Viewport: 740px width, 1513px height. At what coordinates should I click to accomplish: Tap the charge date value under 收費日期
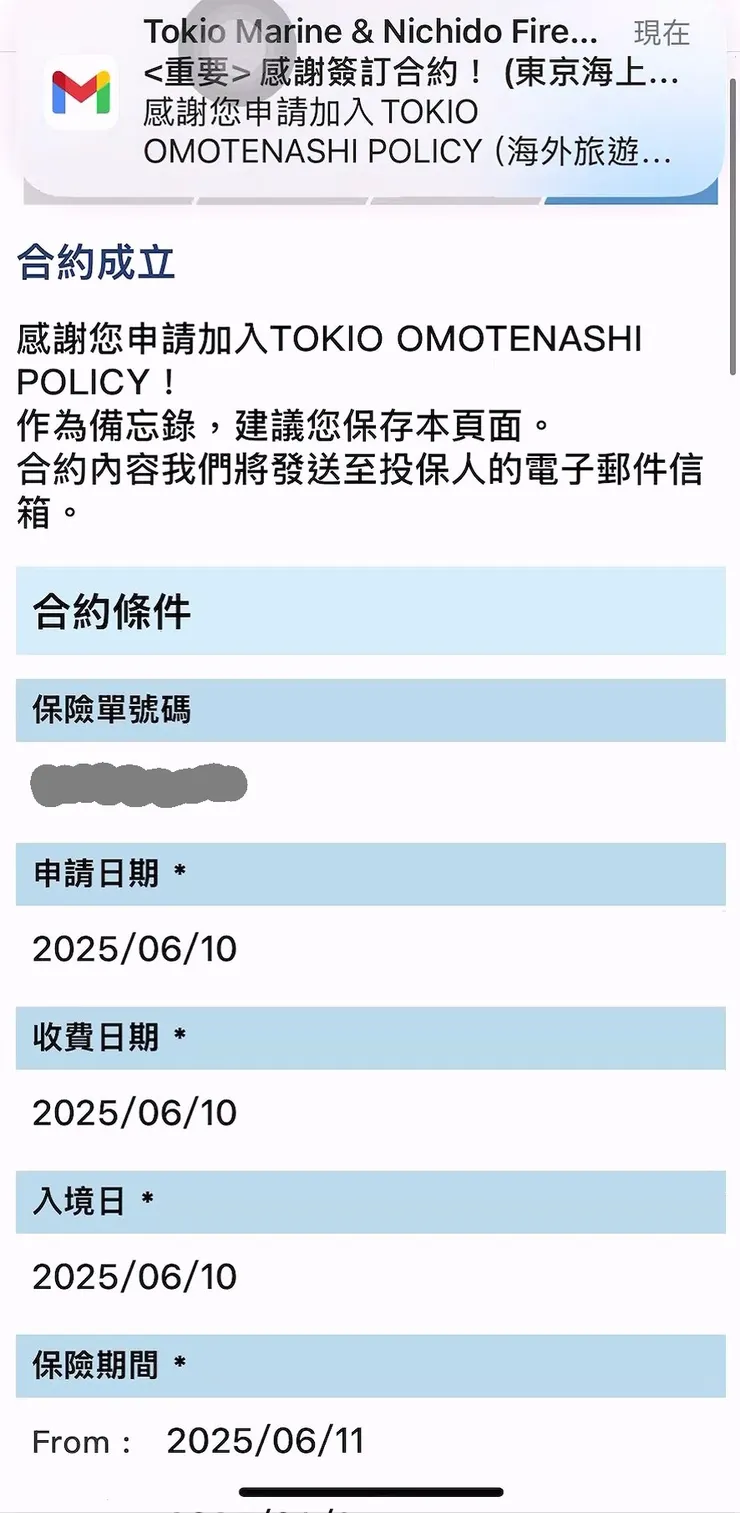tap(134, 1112)
